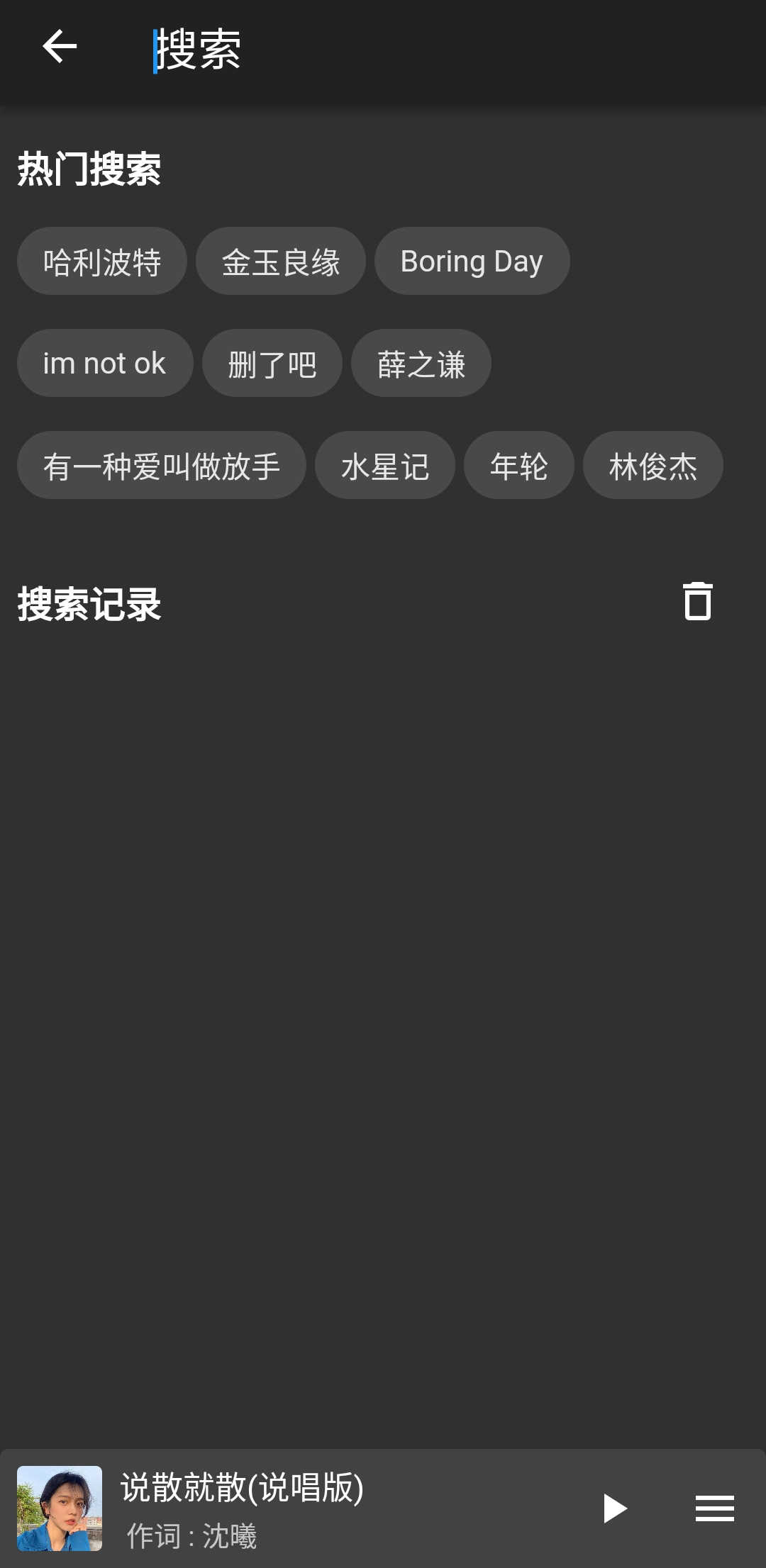
Task: Choose the 年轮 chip
Action: click(518, 466)
